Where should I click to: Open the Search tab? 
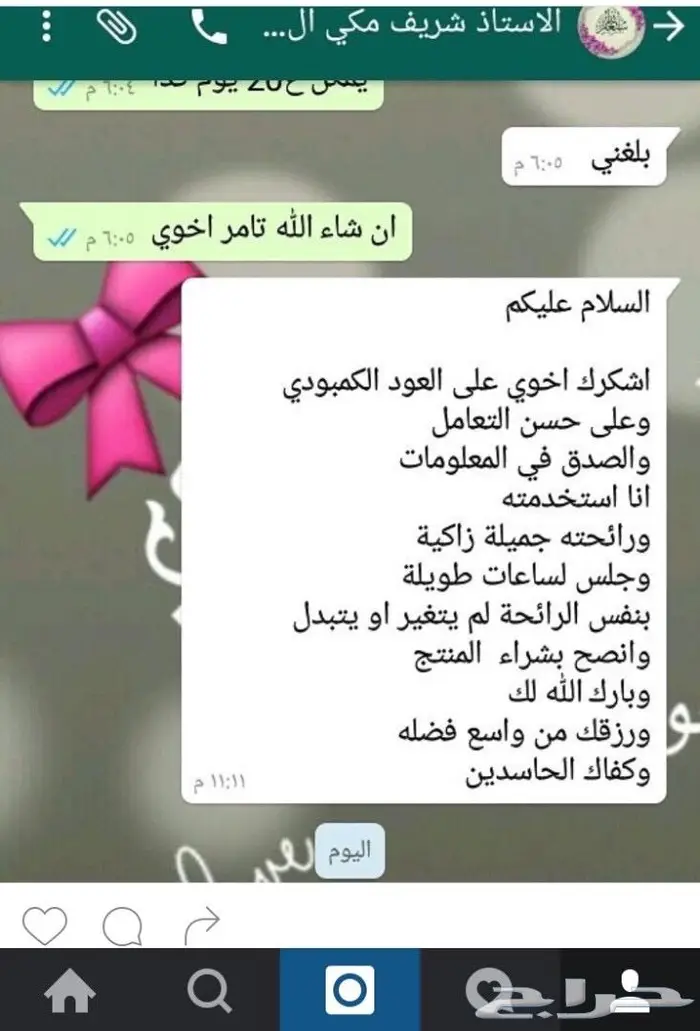coord(210,990)
